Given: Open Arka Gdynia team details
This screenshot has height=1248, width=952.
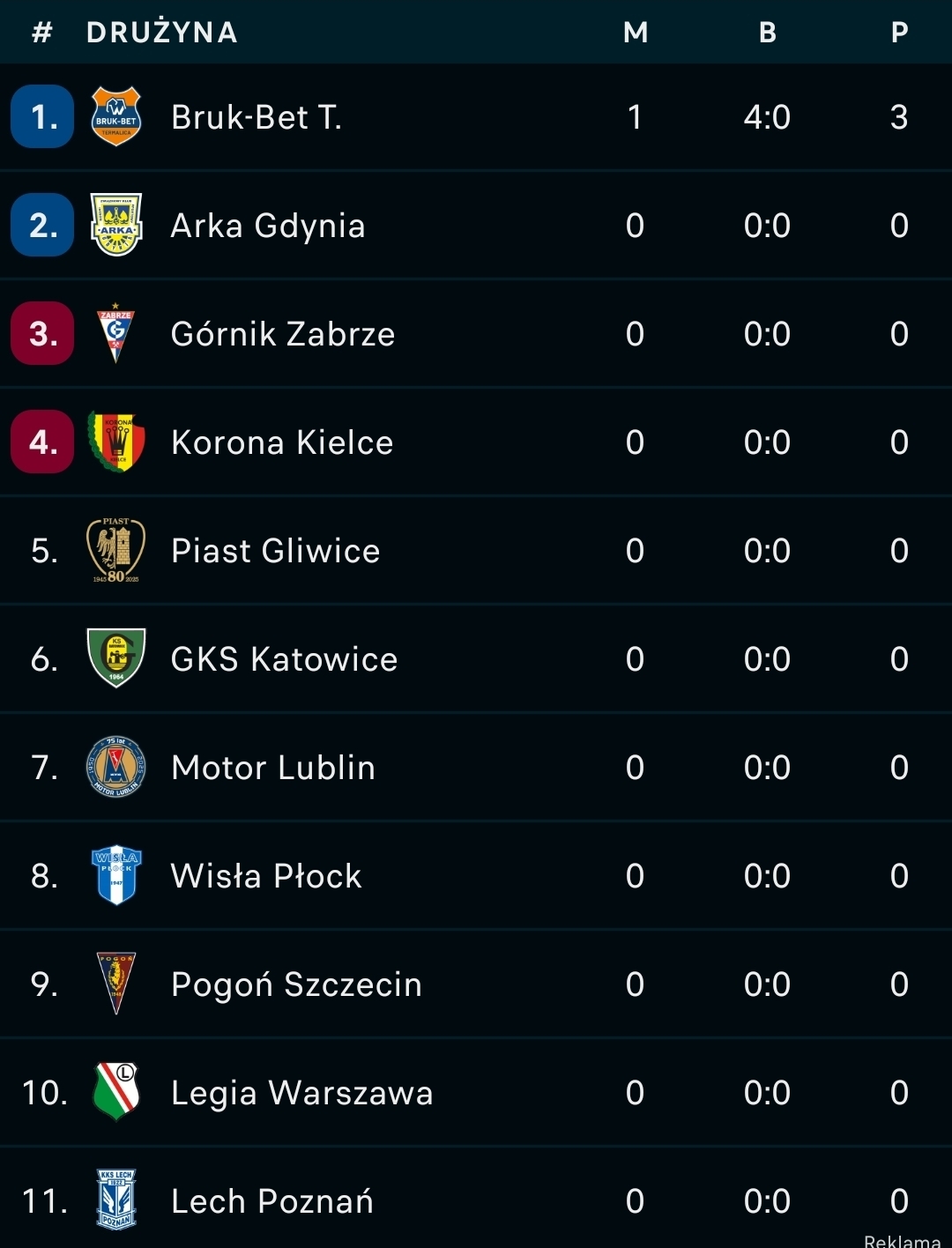Looking at the screenshot, I should (267, 226).
